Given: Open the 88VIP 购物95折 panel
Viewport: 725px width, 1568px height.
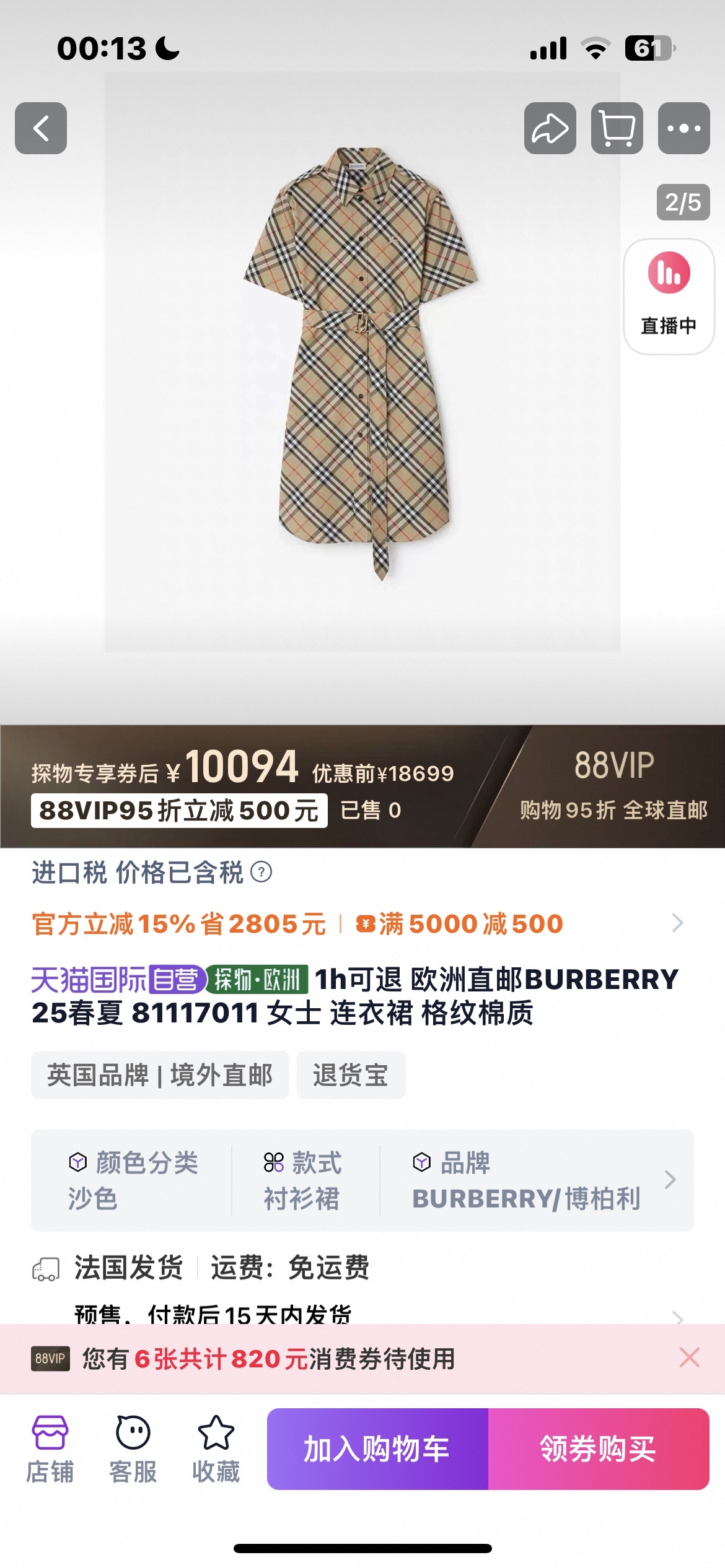Looking at the screenshot, I should [x=613, y=785].
